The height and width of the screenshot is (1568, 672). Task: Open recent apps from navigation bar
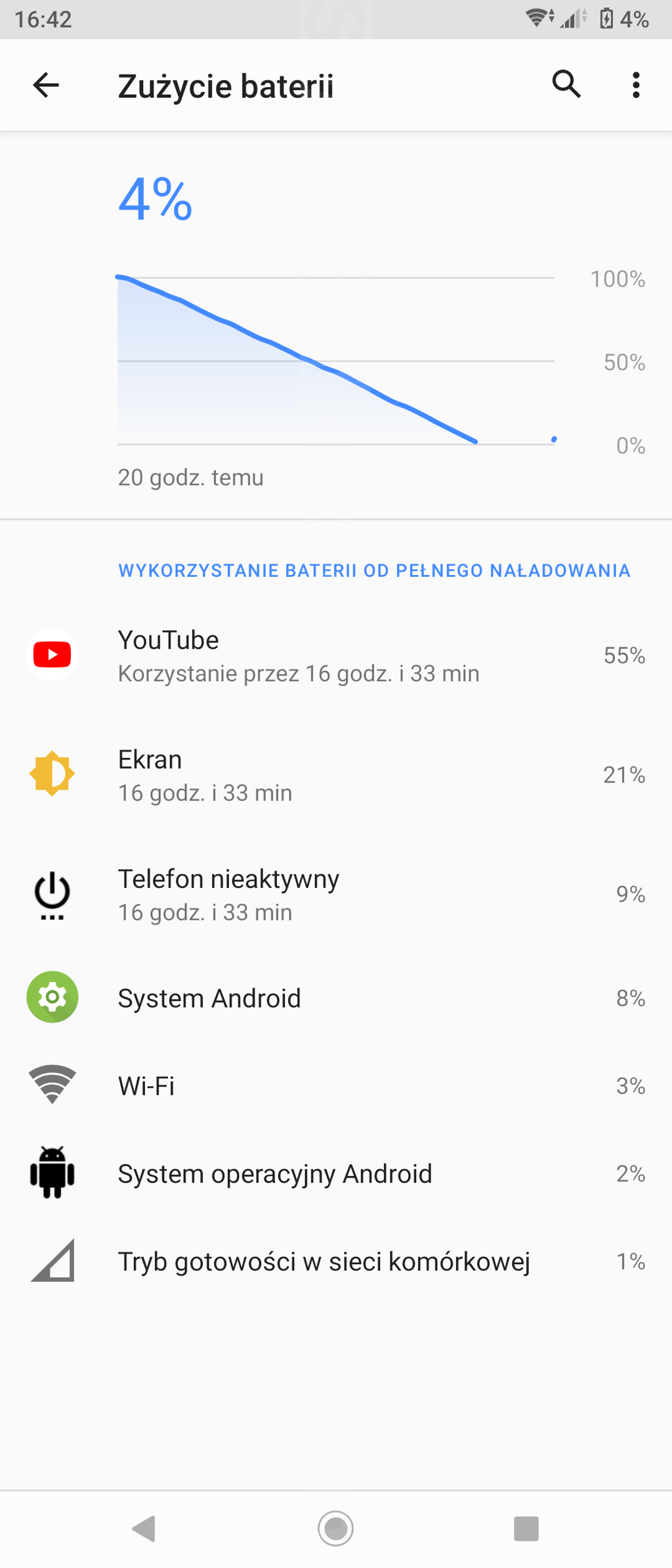526,1528
